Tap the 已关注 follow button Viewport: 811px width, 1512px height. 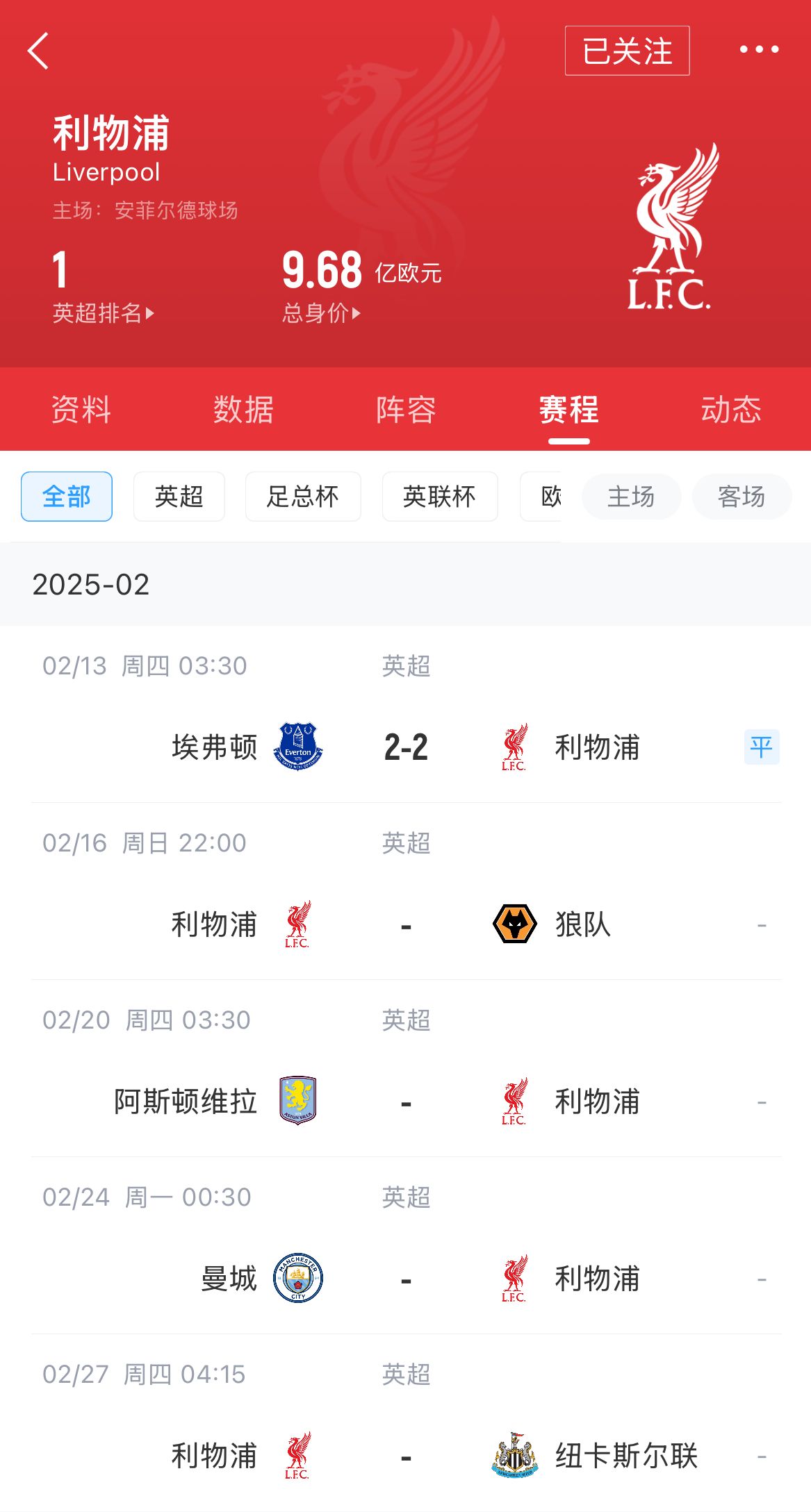point(627,51)
